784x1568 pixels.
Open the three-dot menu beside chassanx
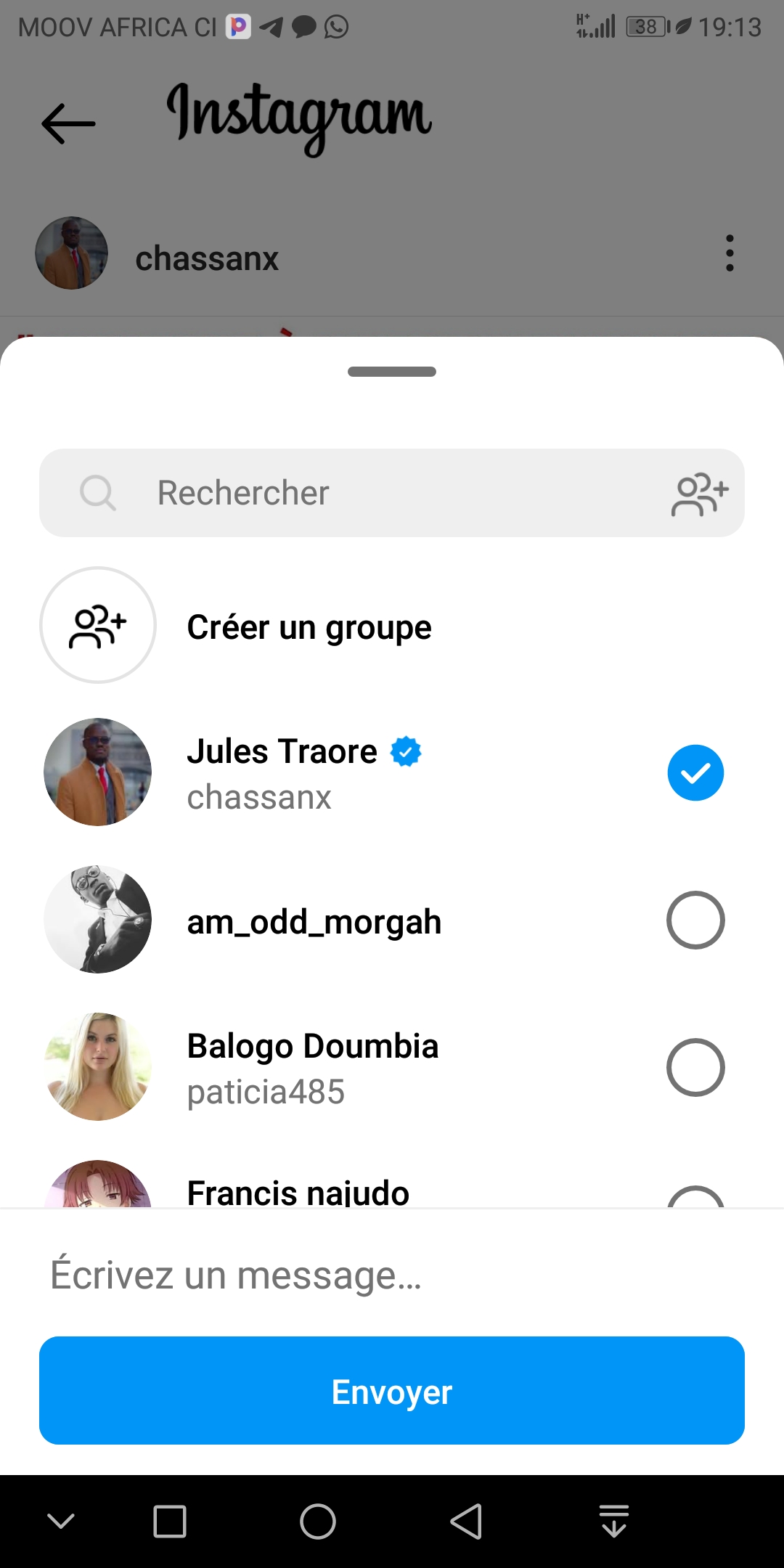[x=730, y=253]
